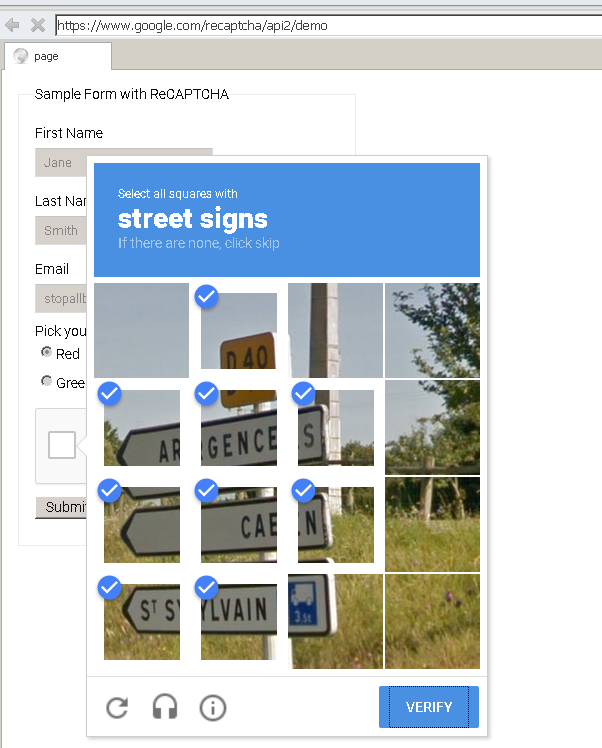
Task: Select the tile with the concrete pole
Action: tap(335, 331)
